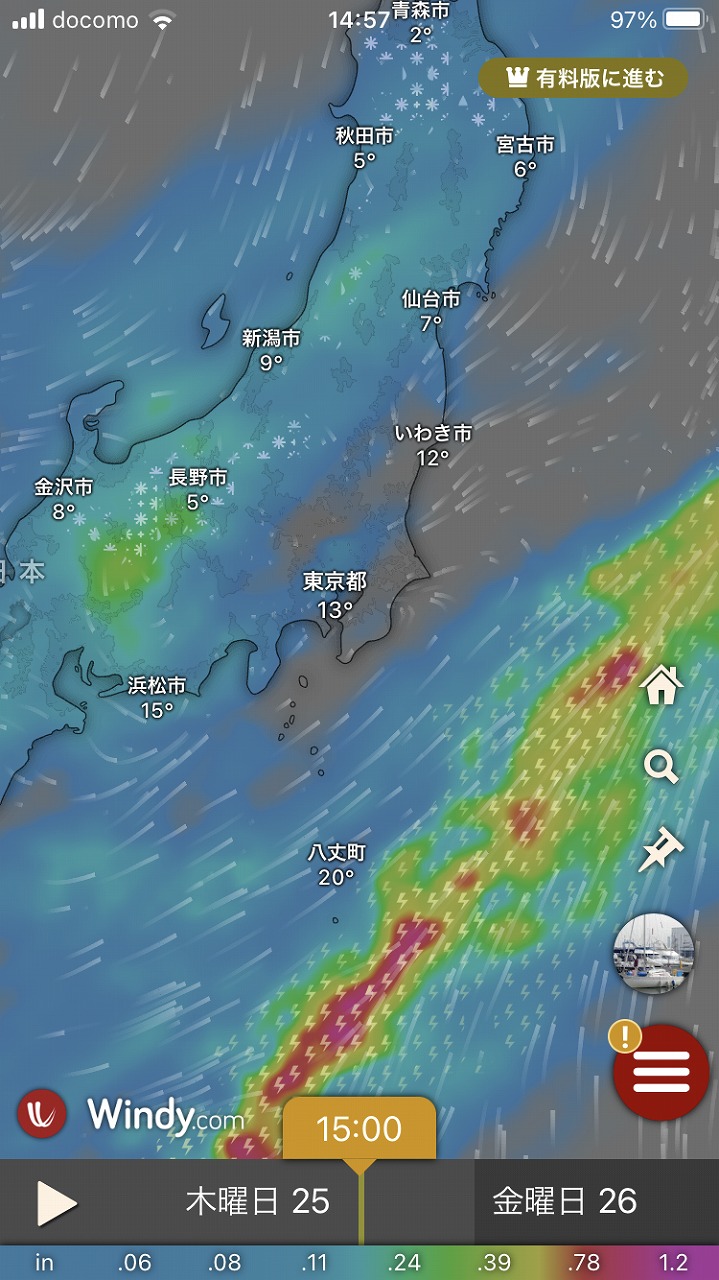Select 木曜日 25 on the timeline
The width and height of the screenshot is (719, 1280).
(258, 1202)
